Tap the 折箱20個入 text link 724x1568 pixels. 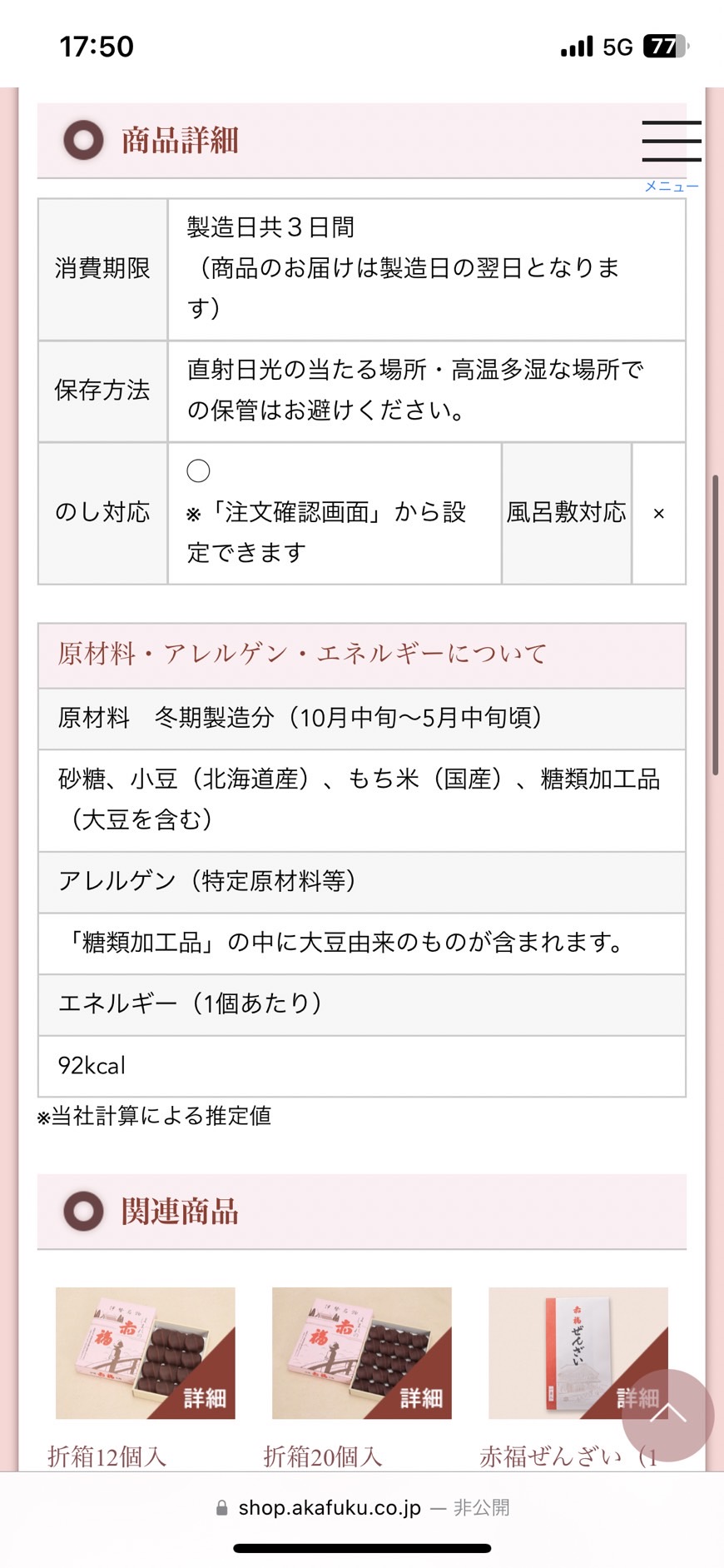(x=323, y=1456)
